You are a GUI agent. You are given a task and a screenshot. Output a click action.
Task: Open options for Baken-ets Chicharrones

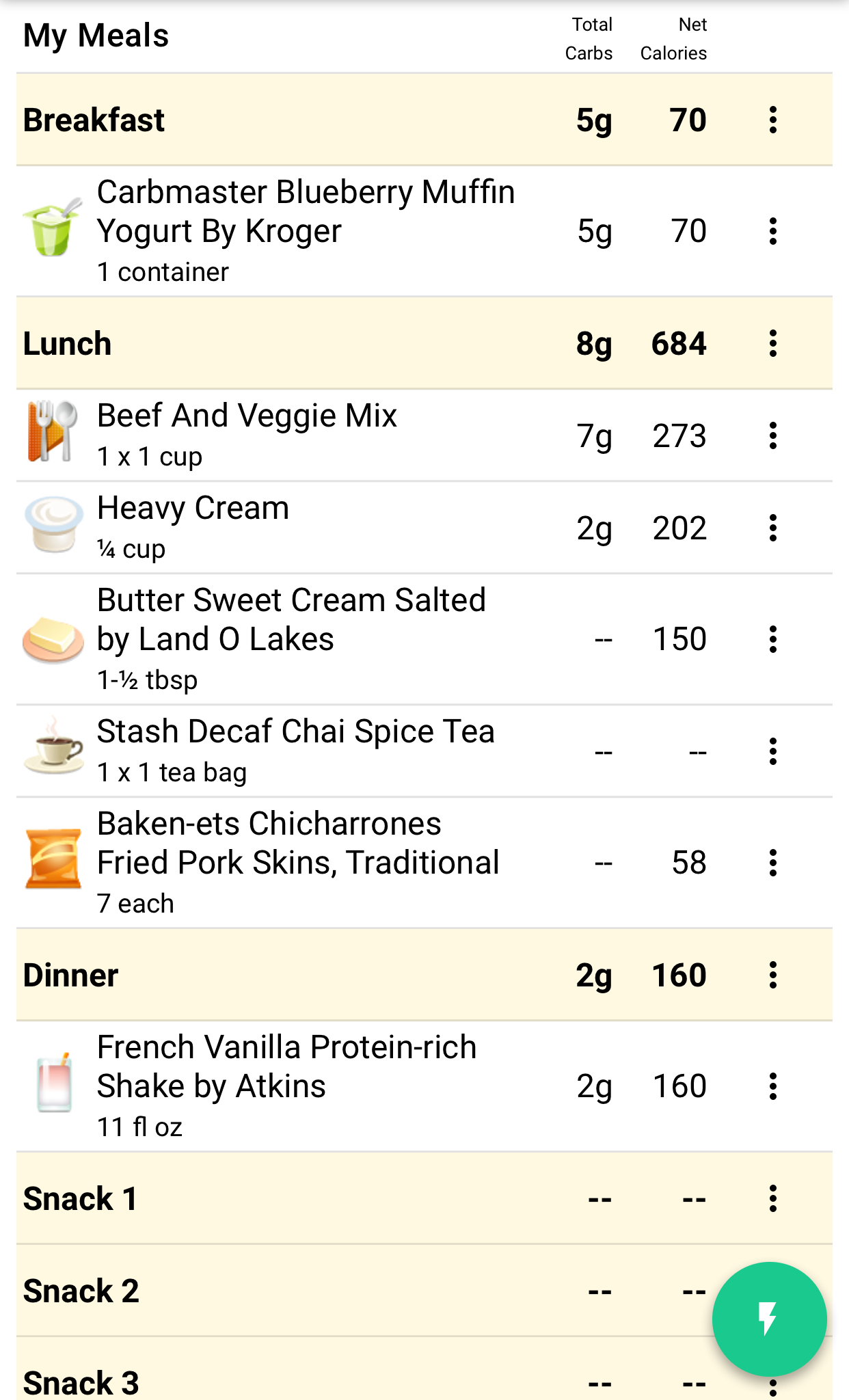click(773, 863)
